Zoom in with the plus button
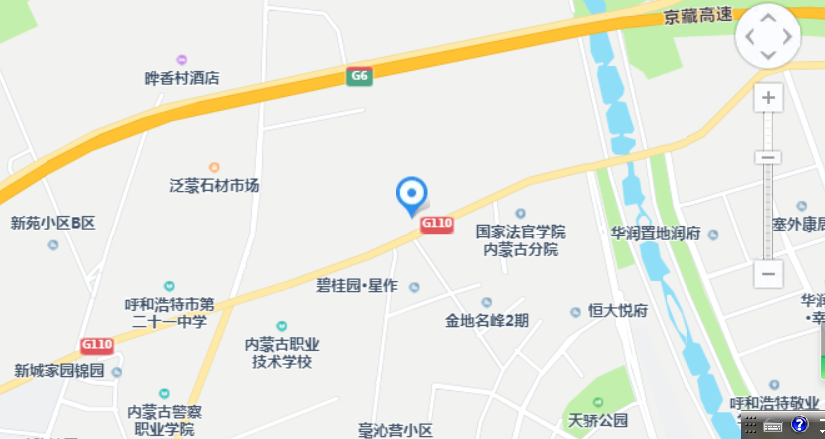Screen dimensions: 825x439 coord(768,98)
